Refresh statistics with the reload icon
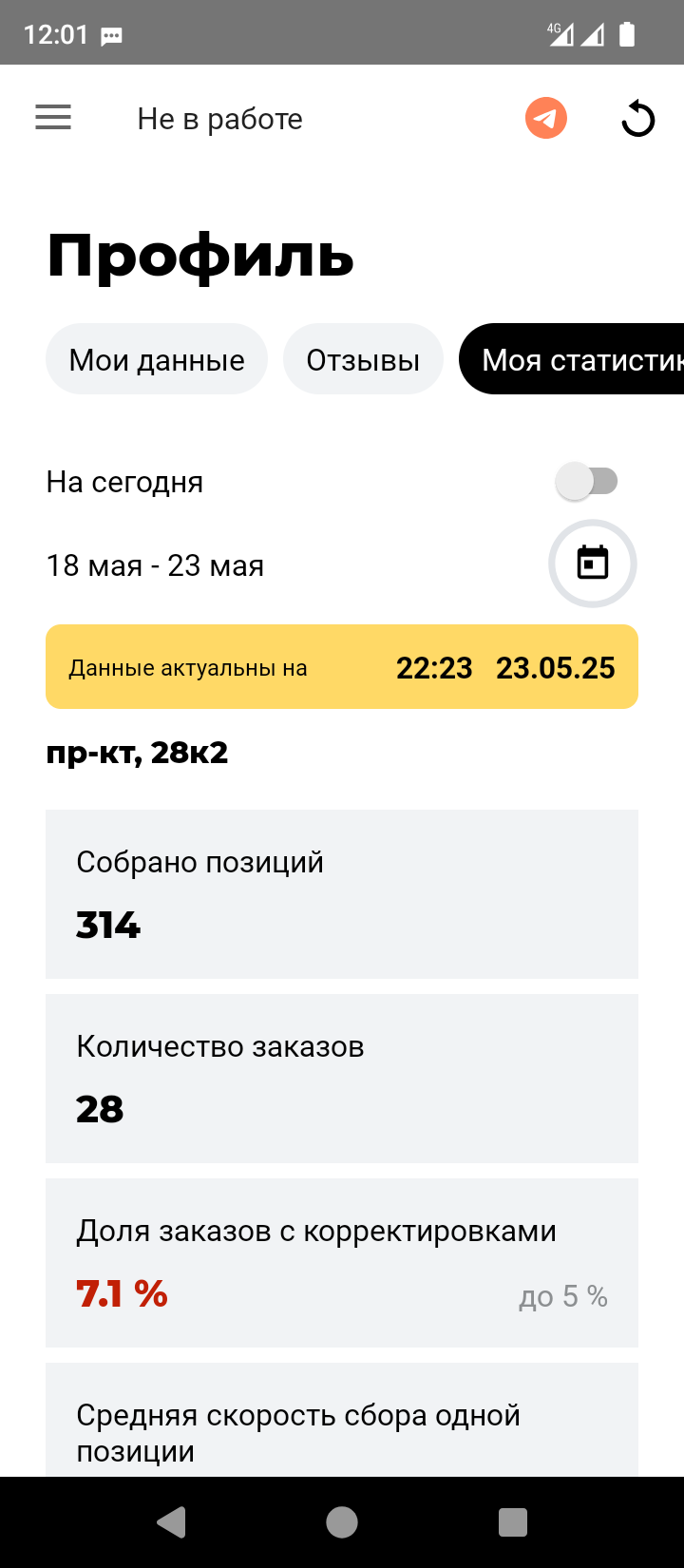Viewport: 684px width, 1568px height. tap(638, 120)
